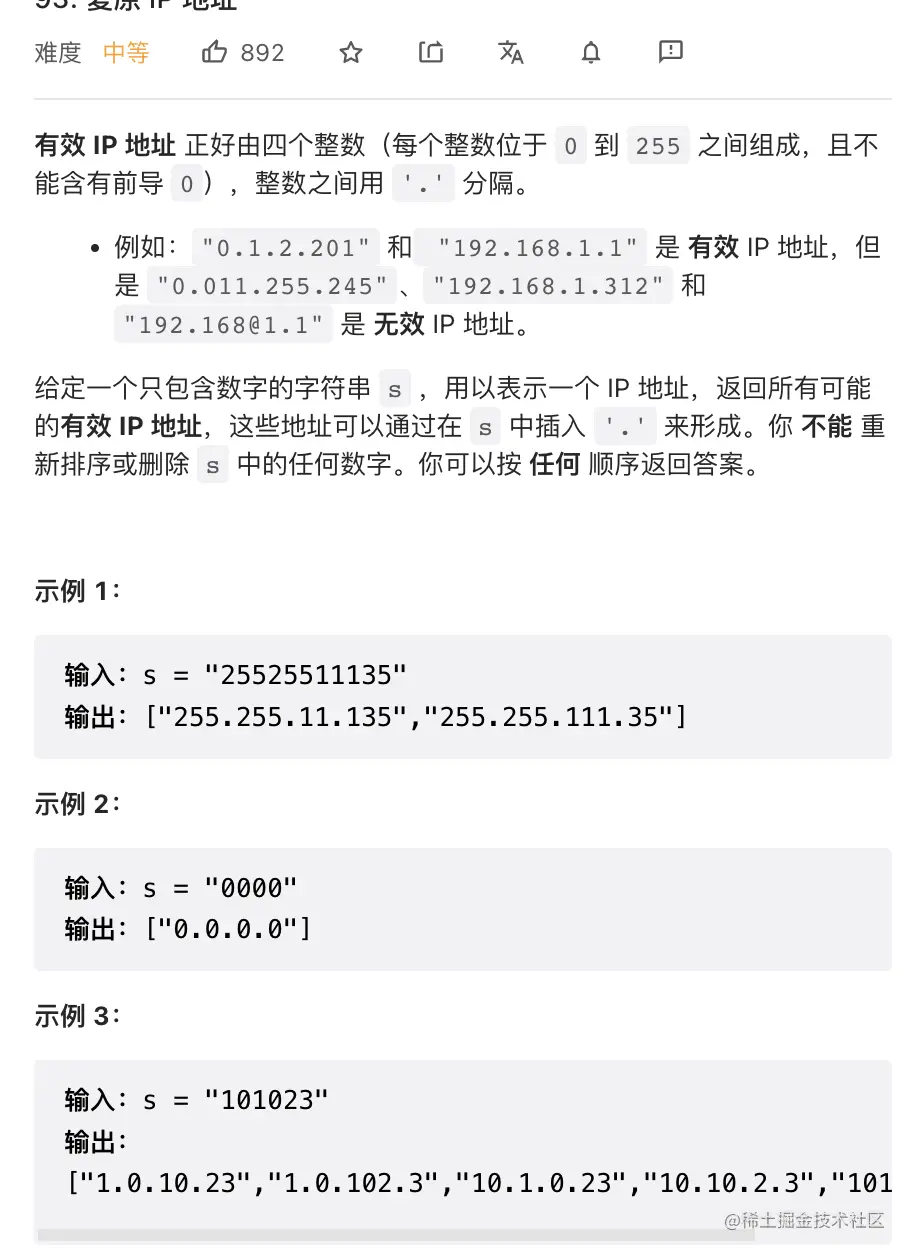This screenshot has width=914, height=1260.
Task: Add the problem to favorites with the star
Action: click(351, 52)
